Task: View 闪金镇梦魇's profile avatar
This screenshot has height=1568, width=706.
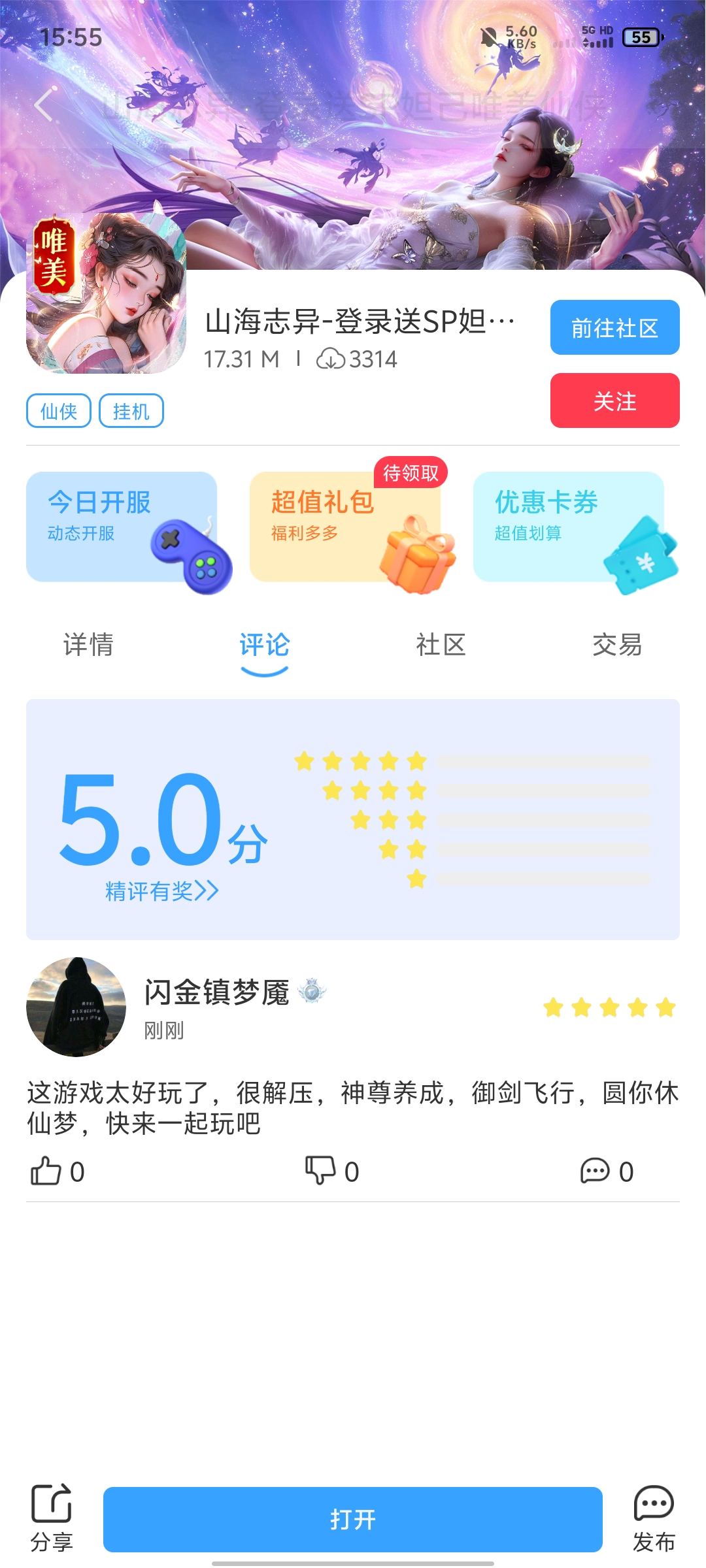Action: [76, 1007]
